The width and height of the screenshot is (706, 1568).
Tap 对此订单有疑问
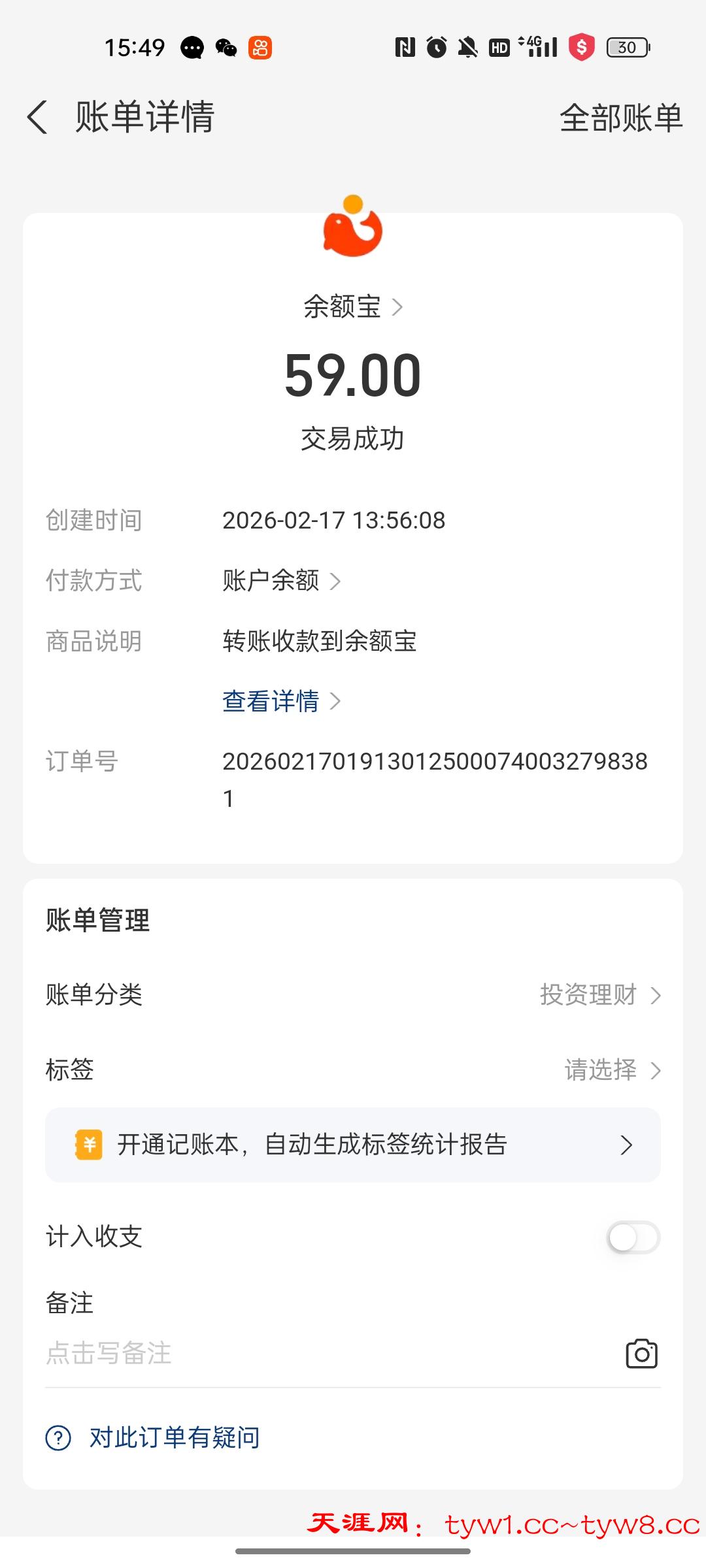[173, 1437]
